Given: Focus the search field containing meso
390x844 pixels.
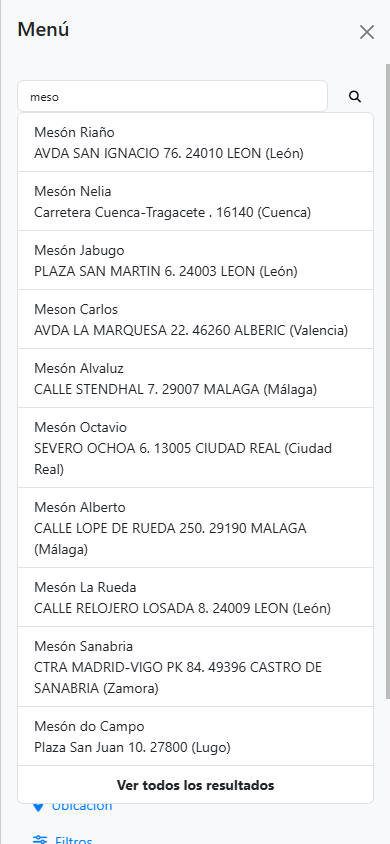Looking at the screenshot, I should coord(173,97).
